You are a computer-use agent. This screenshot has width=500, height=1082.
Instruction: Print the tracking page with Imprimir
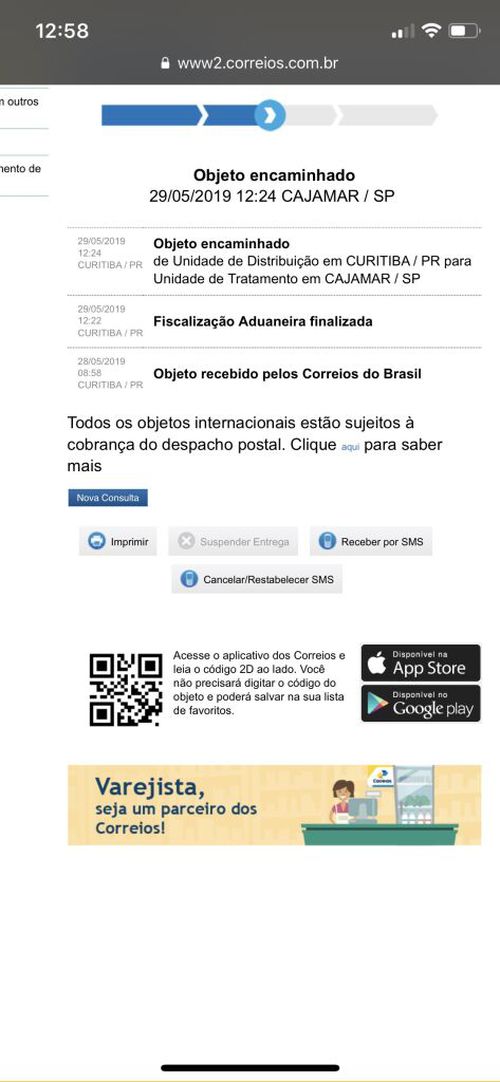118,542
